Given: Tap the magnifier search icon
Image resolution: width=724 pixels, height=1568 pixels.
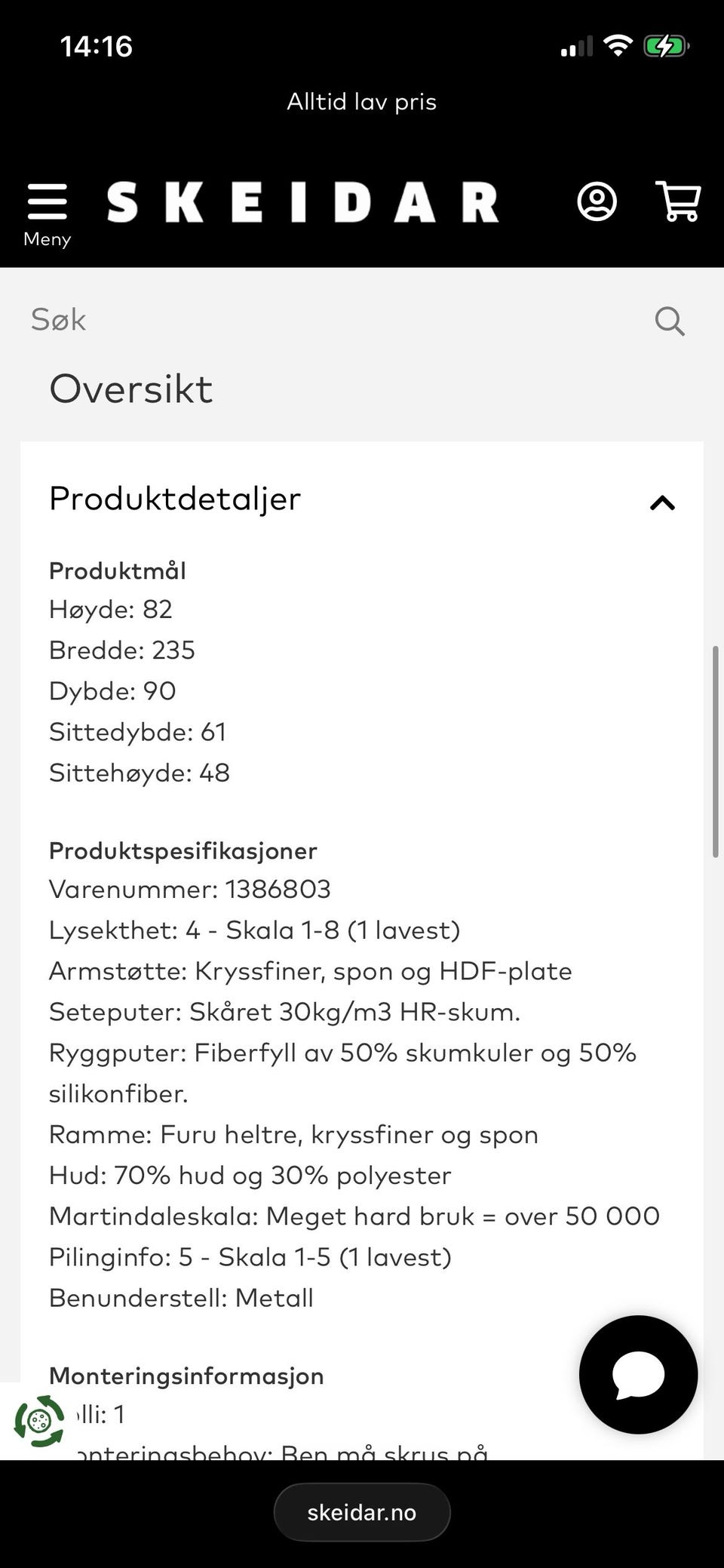Looking at the screenshot, I should [x=669, y=321].
